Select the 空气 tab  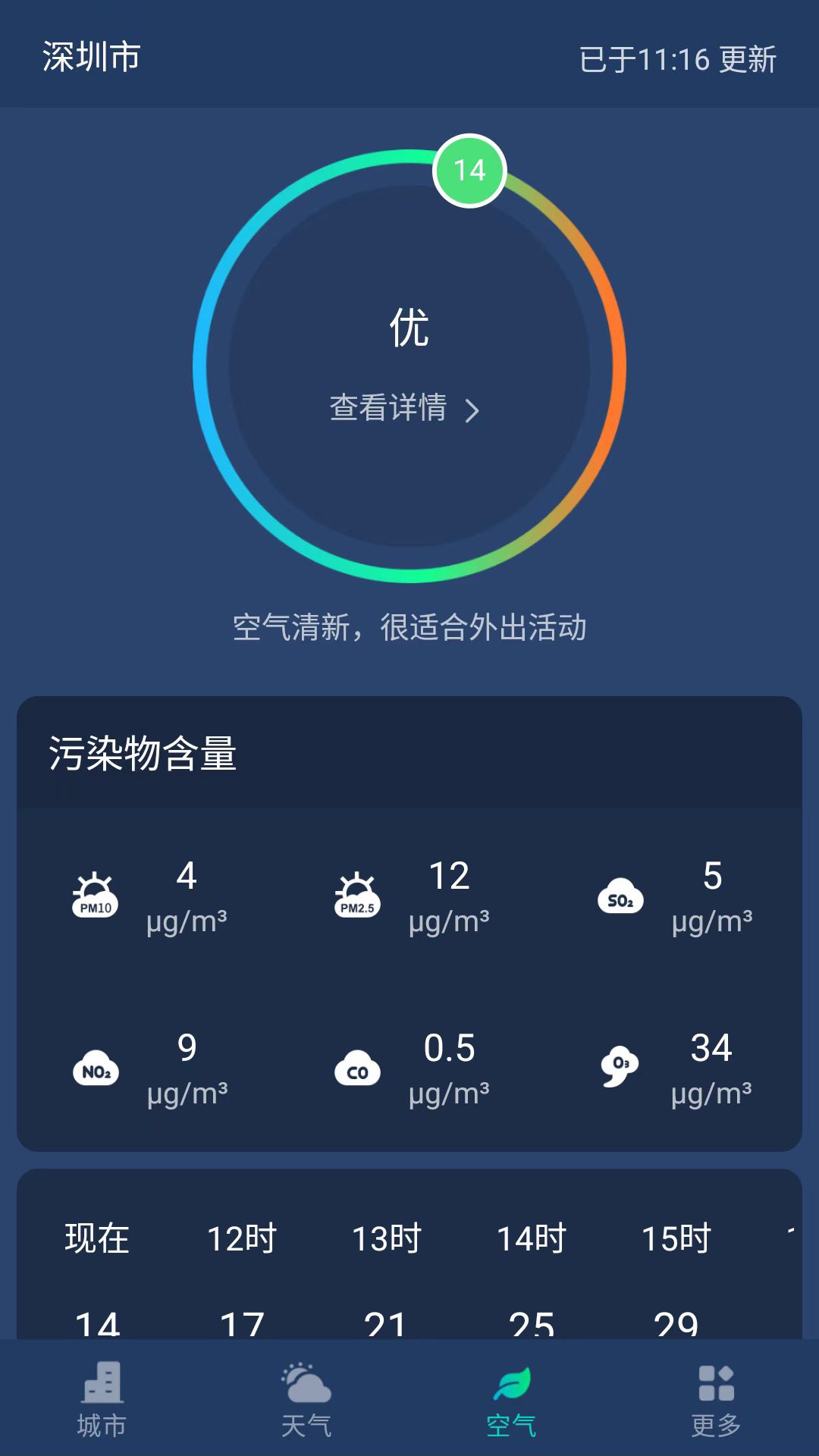tap(511, 1399)
